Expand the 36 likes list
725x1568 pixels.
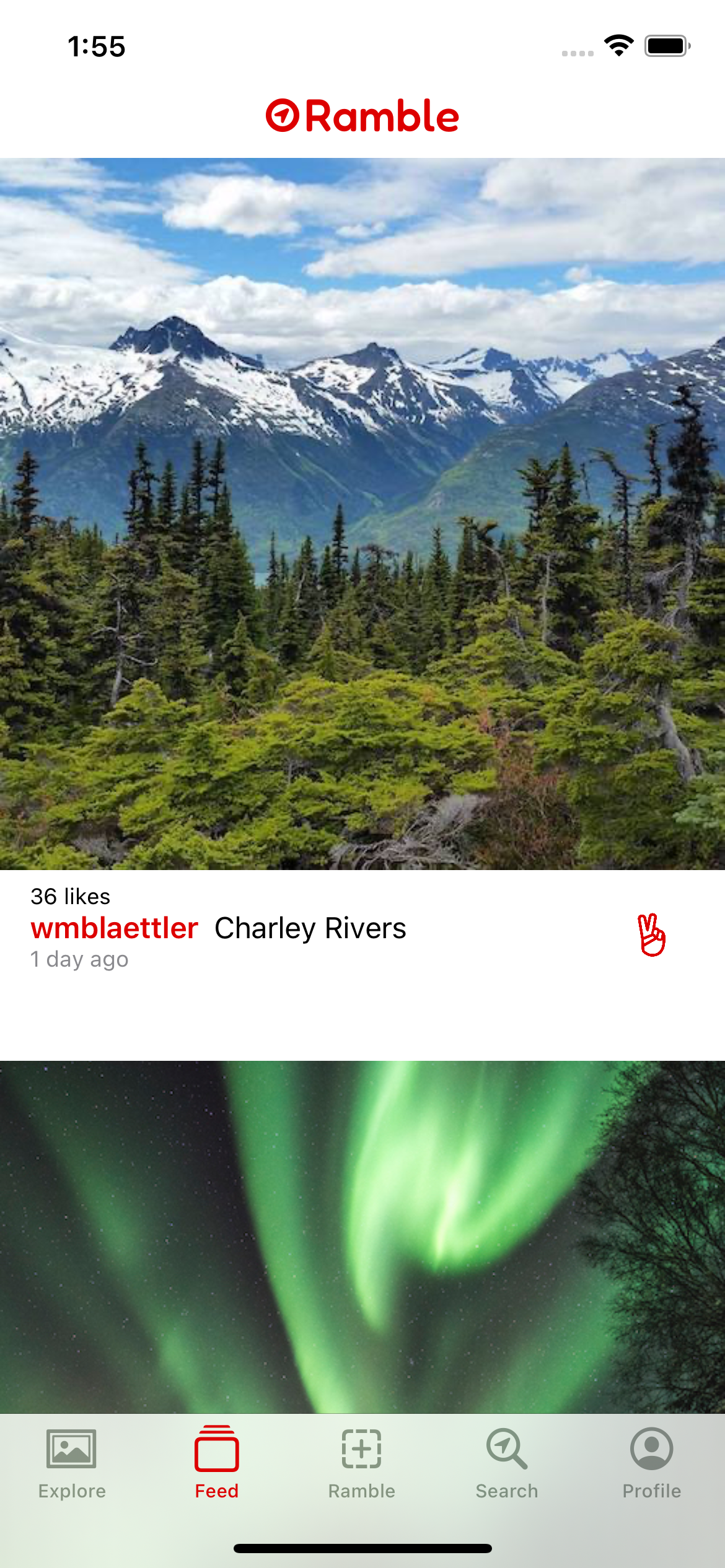tap(70, 896)
